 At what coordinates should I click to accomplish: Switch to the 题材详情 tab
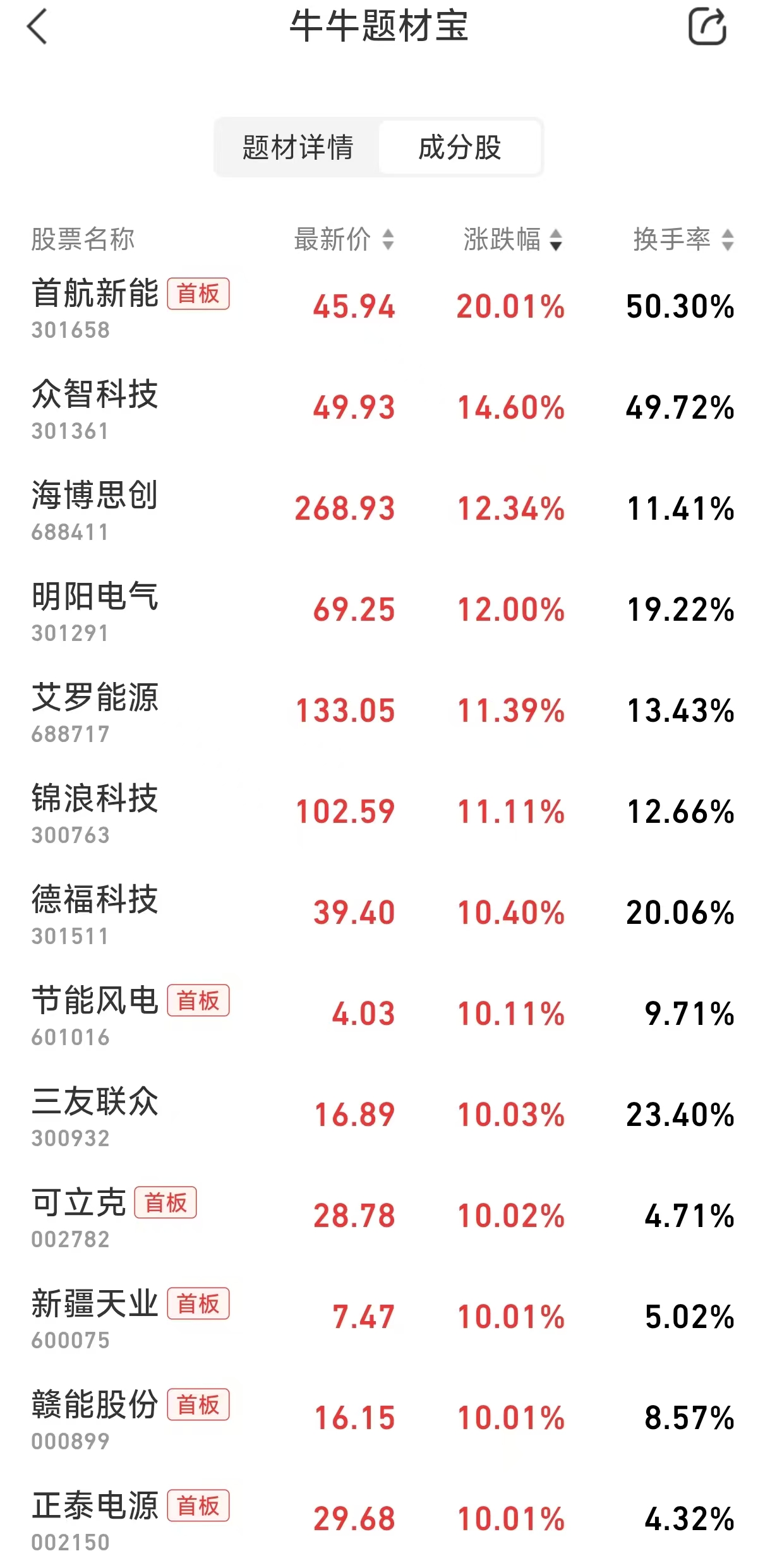[298, 148]
